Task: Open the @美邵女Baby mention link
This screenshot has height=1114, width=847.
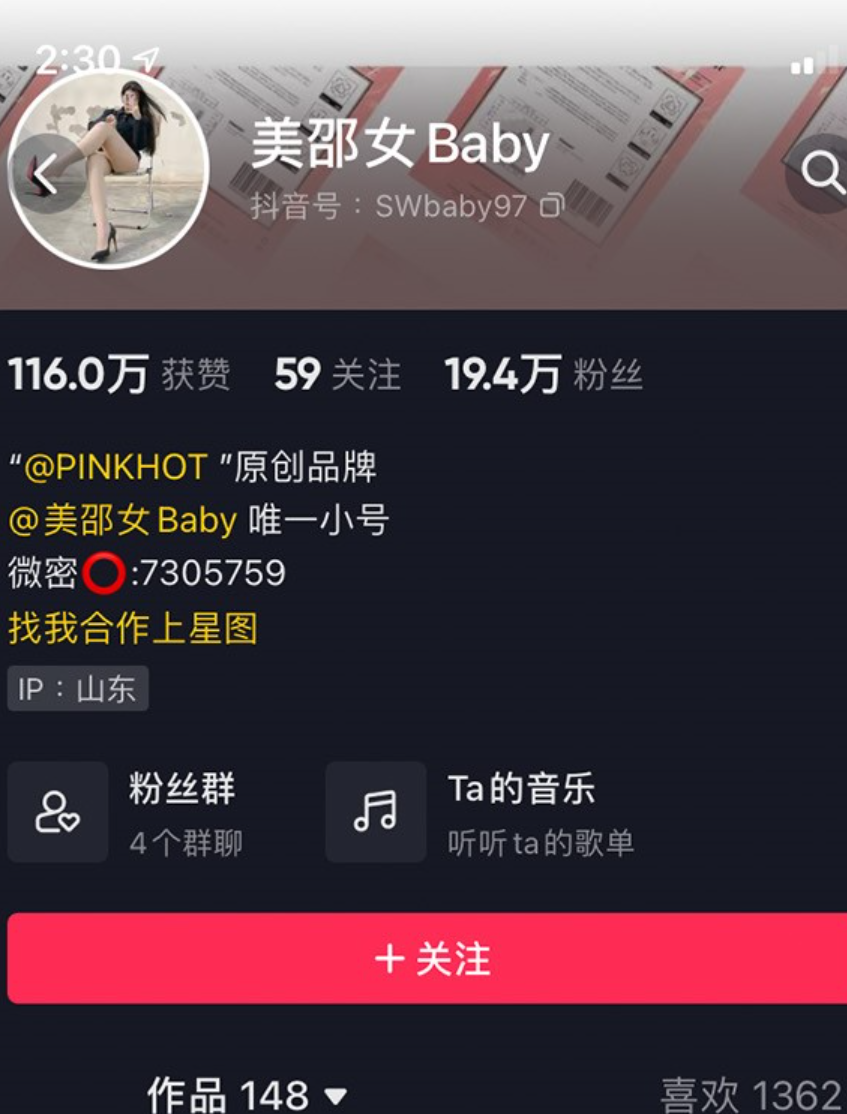Action: click(x=123, y=520)
